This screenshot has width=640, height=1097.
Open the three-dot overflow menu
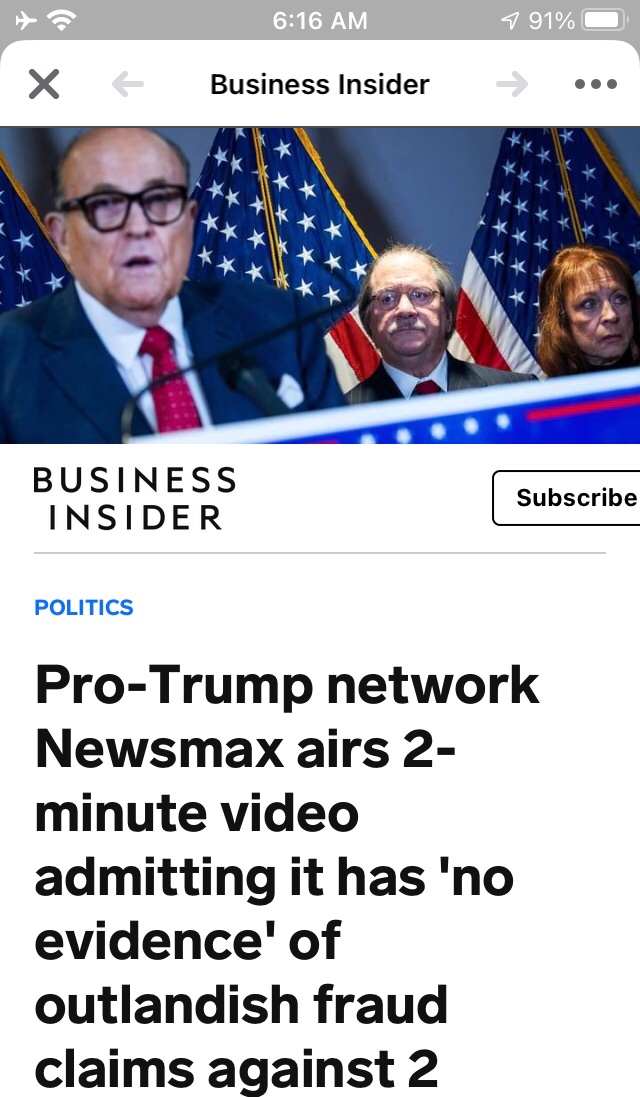[x=596, y=85]
